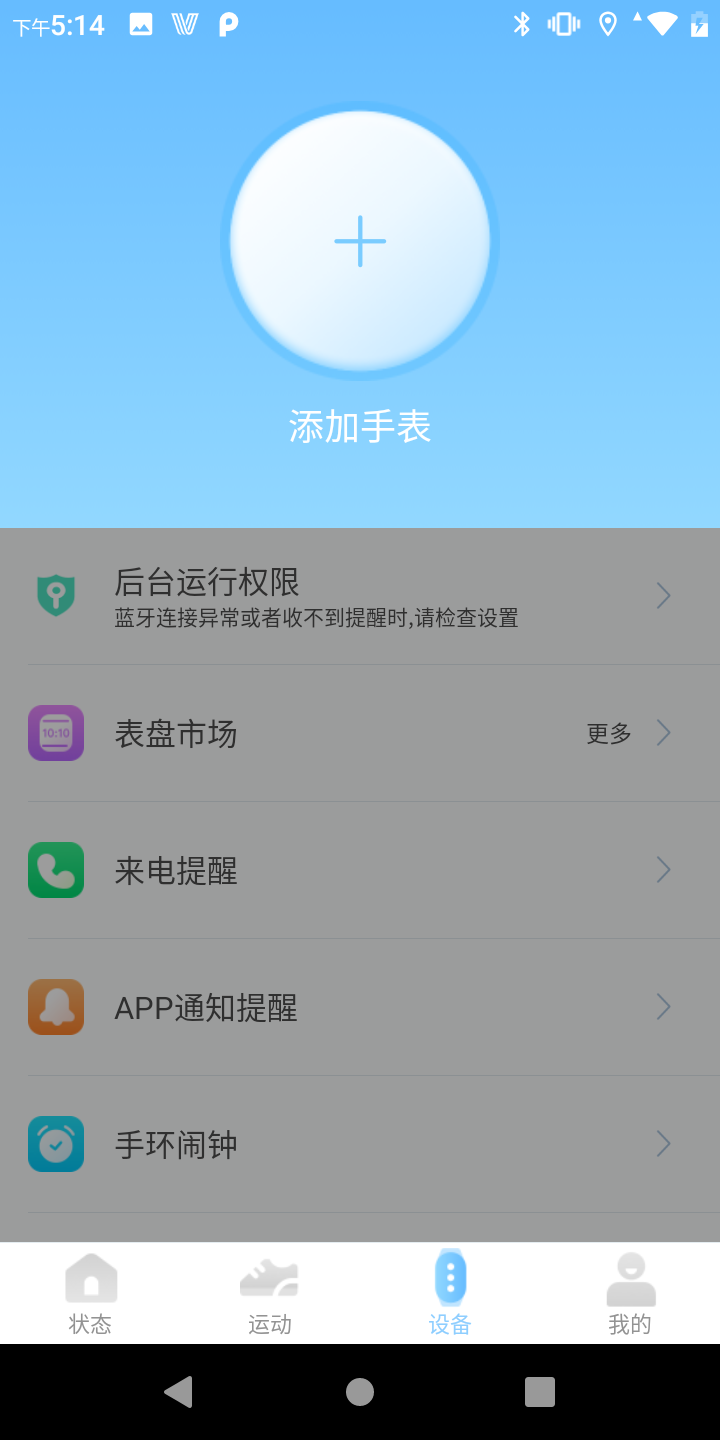Tap the plus button to add a watch
This screenshot has width=720, height=1440.
point(360,241)
